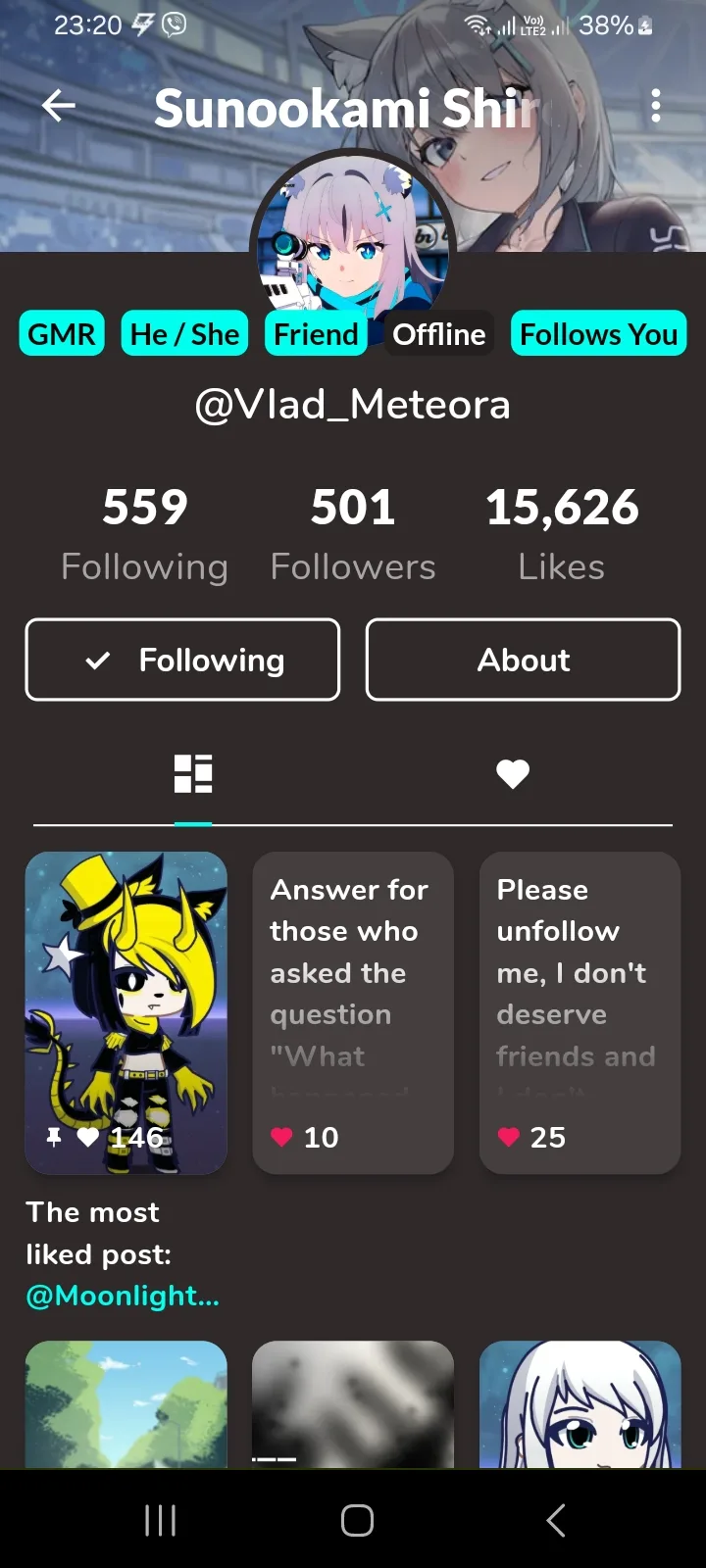The width and height of the screenshot is (706, 1568).
Task: Open the green landscape post thumbnail
Action: [126, 1405]
